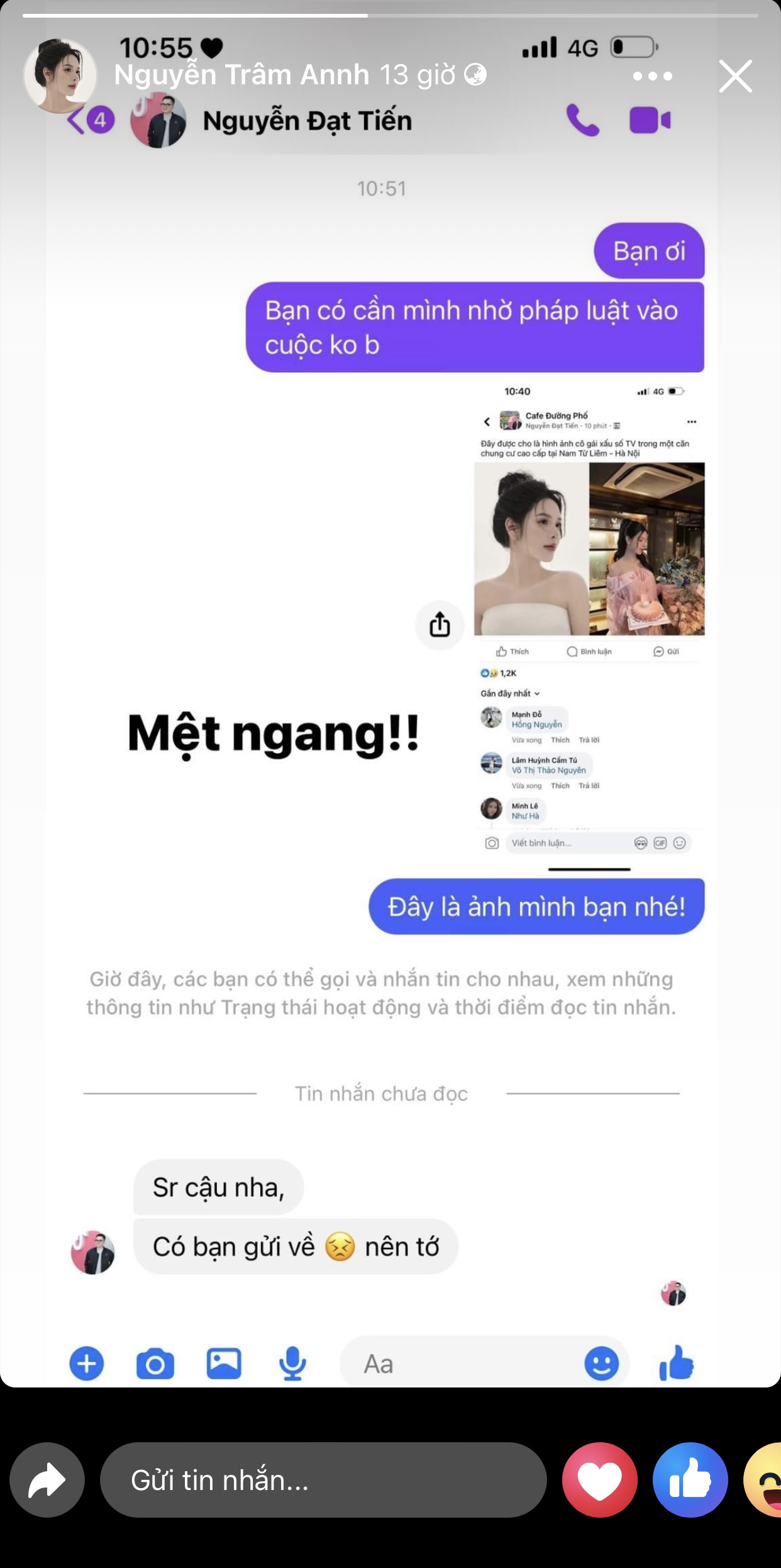Open Nguyễn Trâm Annh's profile picture
This screenshot has width=781, height=1568.
(x=60, y=75)
